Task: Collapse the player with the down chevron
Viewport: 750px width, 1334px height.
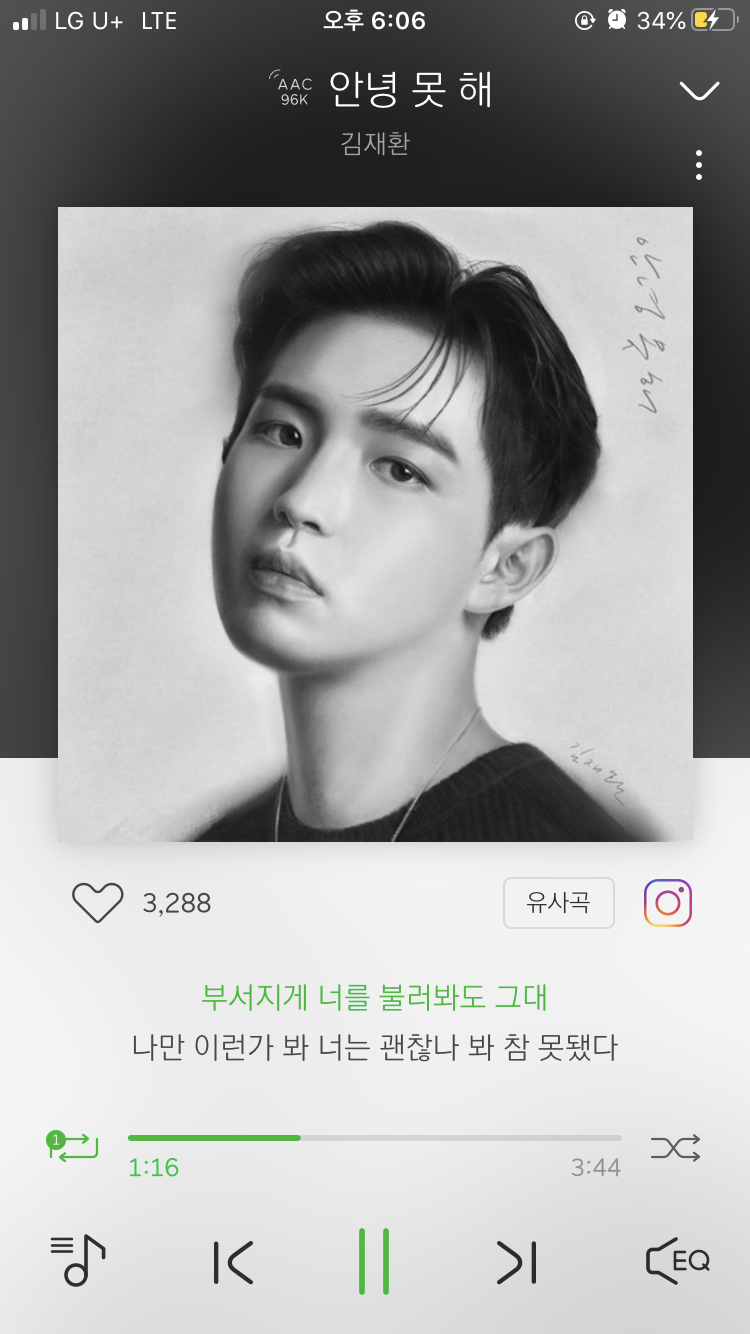Action: [699, 90]
